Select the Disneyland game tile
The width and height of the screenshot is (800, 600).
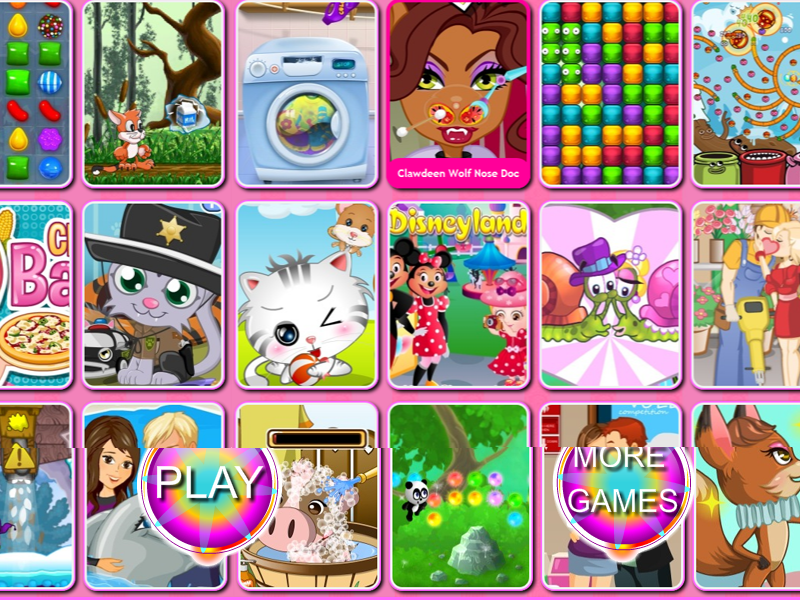tap(459, 295)
